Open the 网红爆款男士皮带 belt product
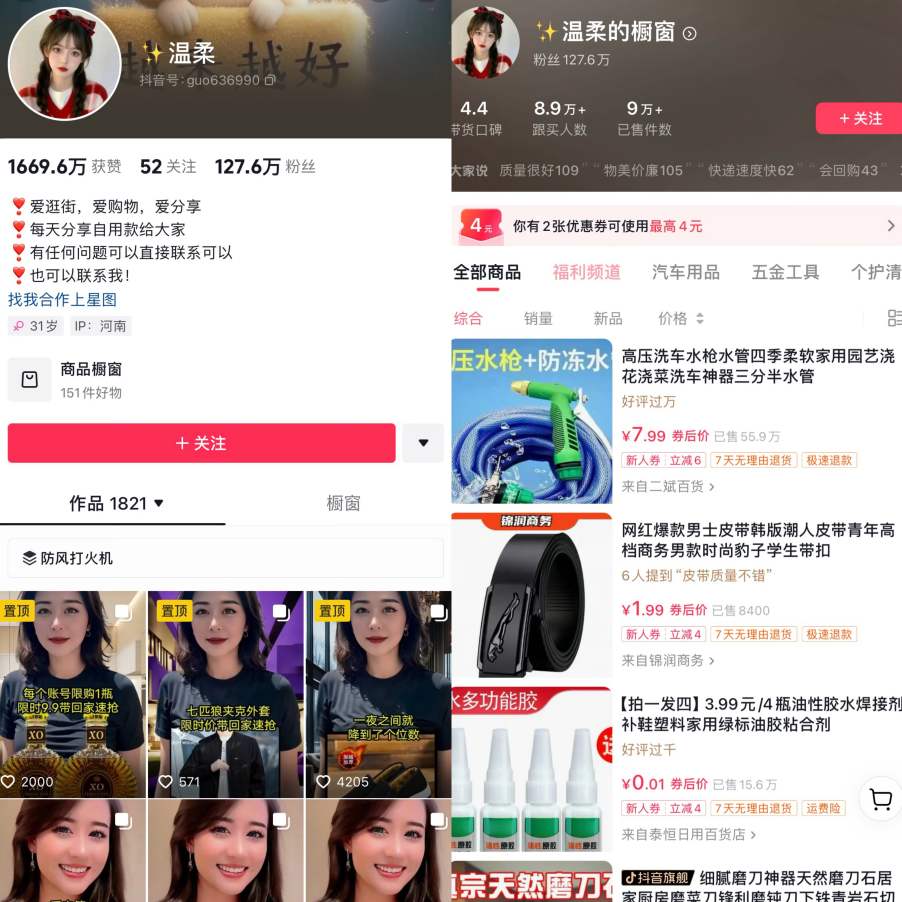 pyautogui.click(x=758, y=540)
